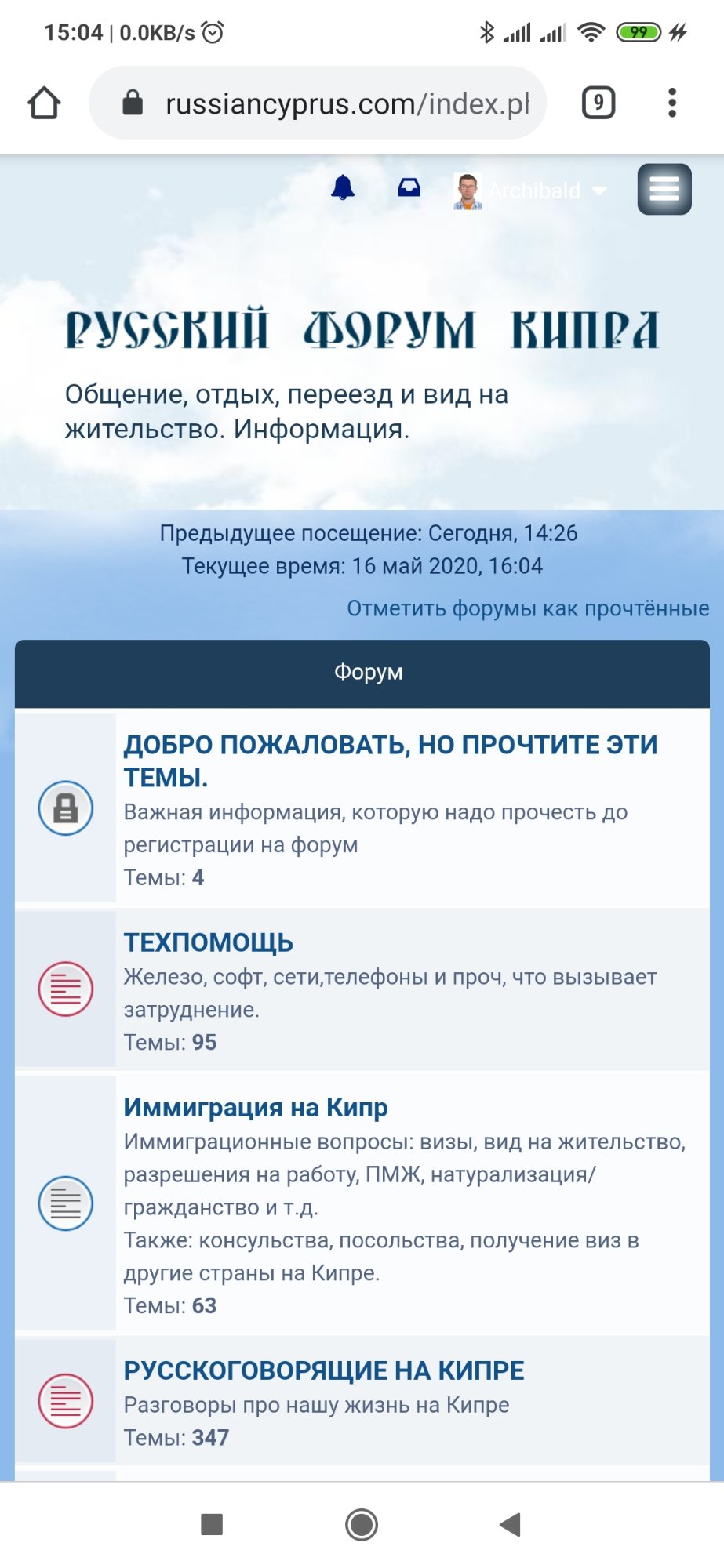
Task: Go back with the system back button
Action: (510, 1524)
